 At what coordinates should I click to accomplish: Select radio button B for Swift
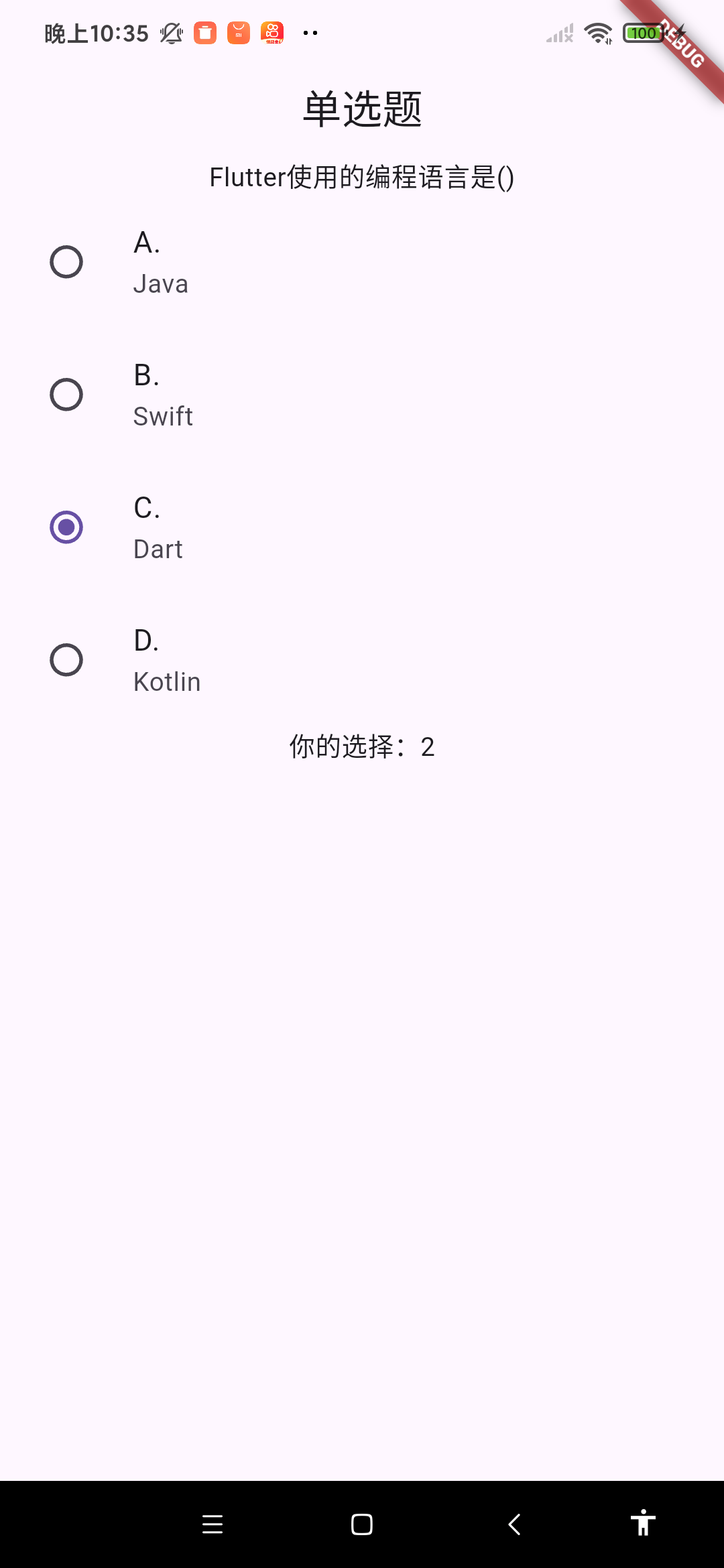(x=66, y=395)
